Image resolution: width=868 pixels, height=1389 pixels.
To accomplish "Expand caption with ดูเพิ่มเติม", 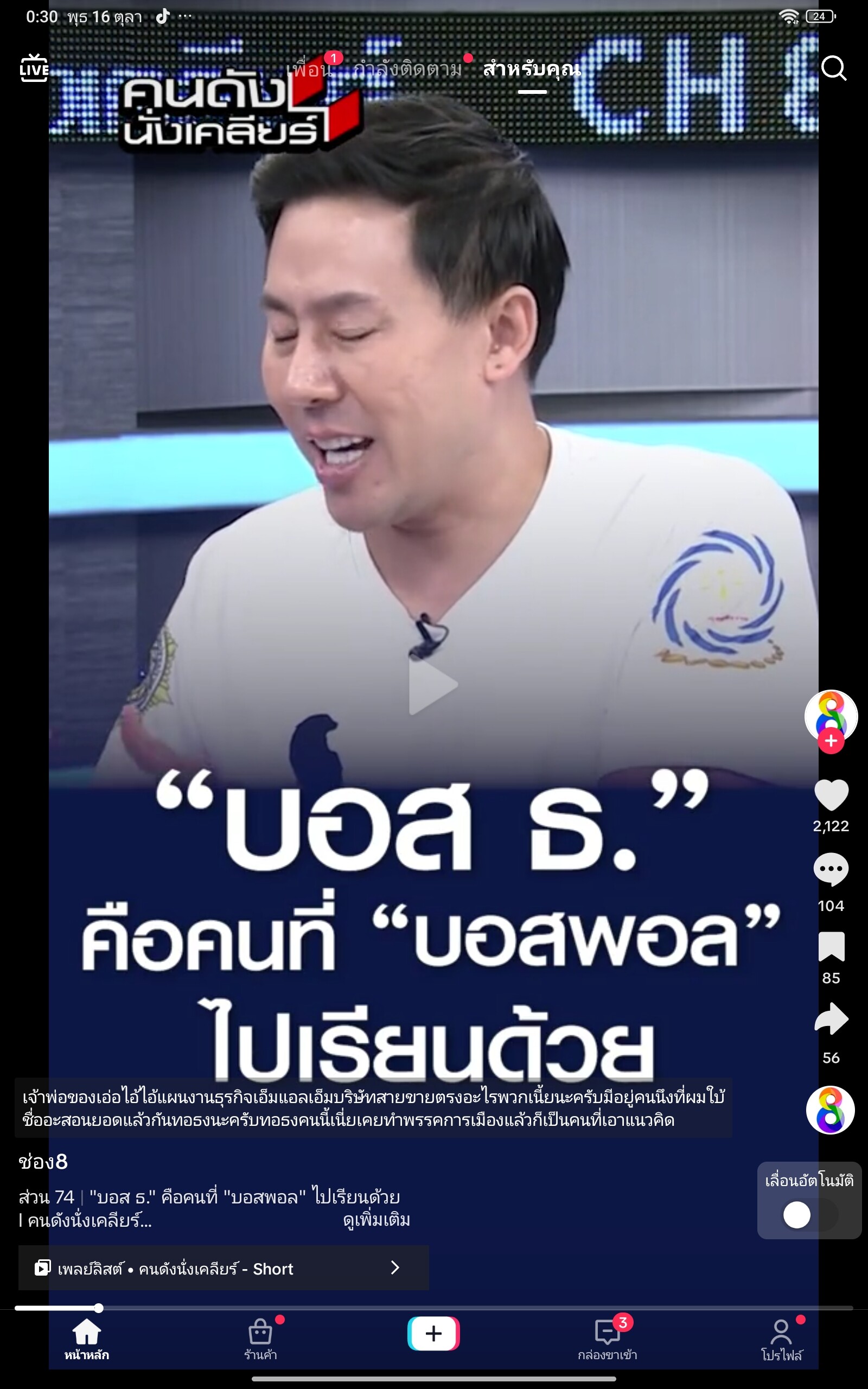I will coord(376,1220).
